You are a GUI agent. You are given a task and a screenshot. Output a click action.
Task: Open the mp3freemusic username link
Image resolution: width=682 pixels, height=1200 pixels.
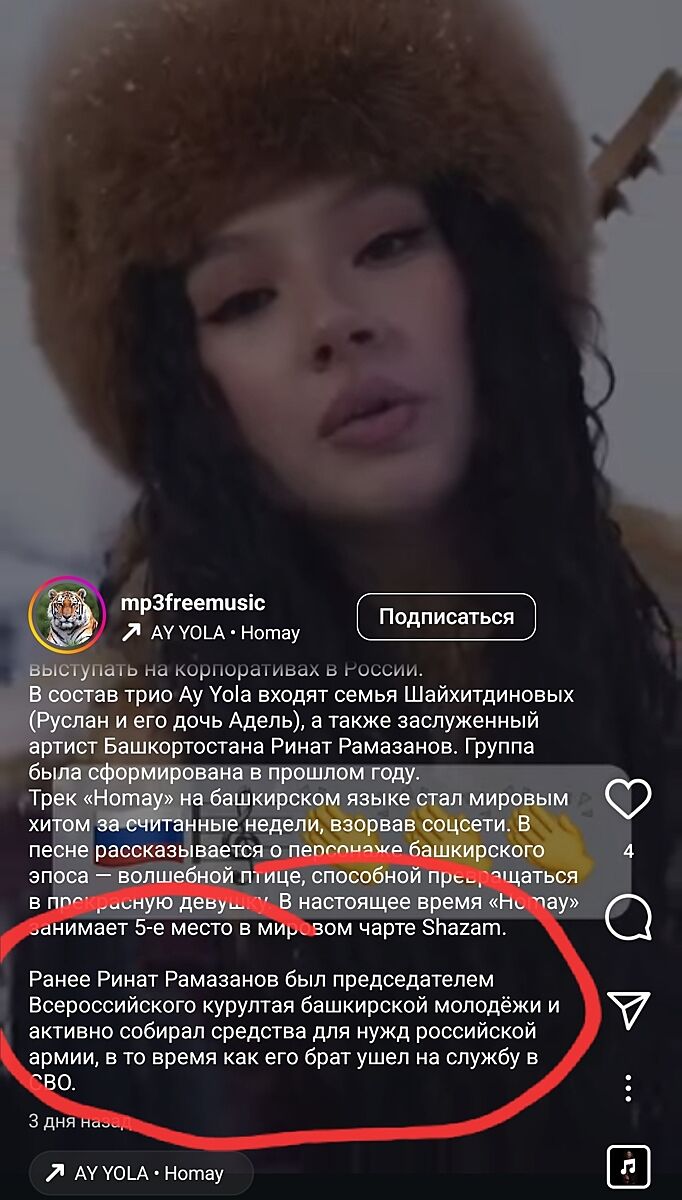pos(193,603)
